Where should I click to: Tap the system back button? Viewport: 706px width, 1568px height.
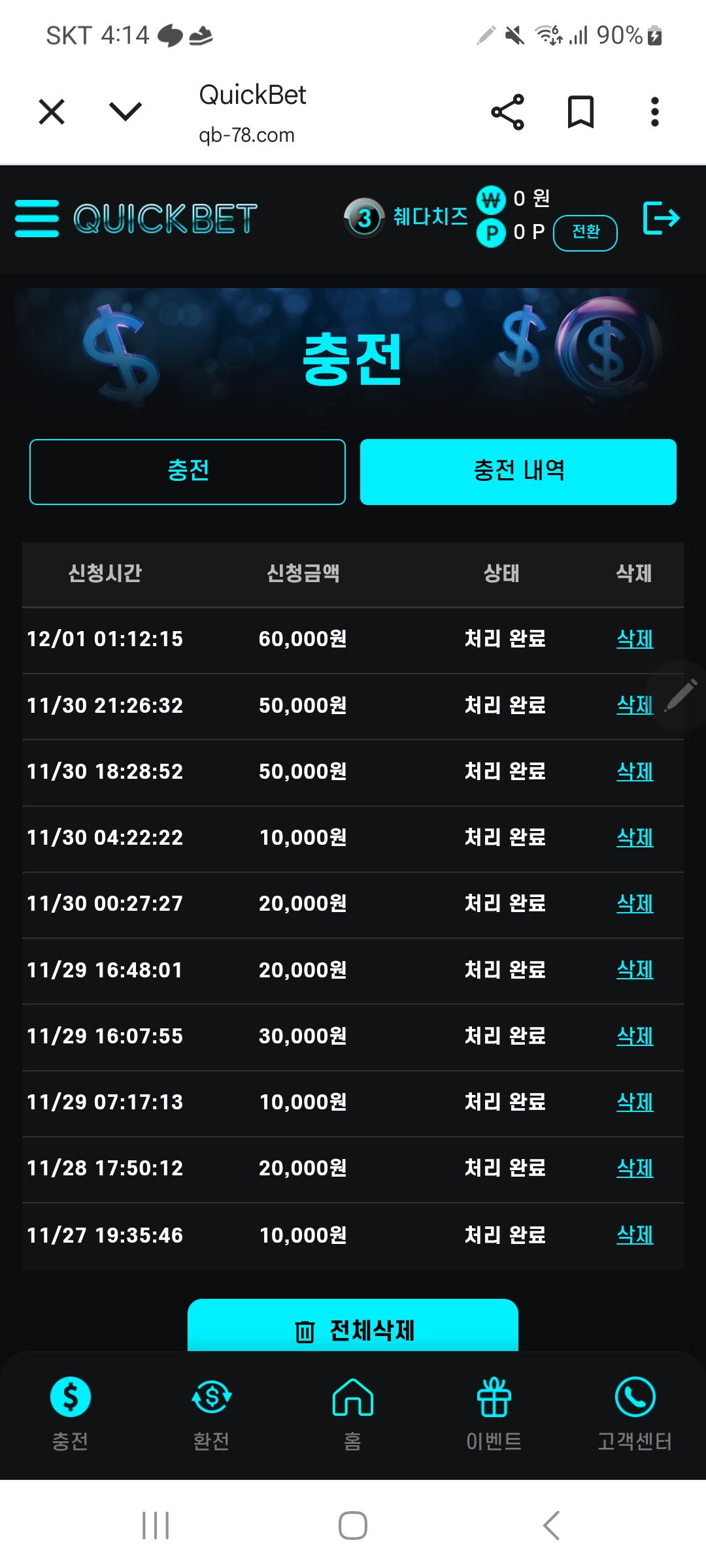(551, 1526)
